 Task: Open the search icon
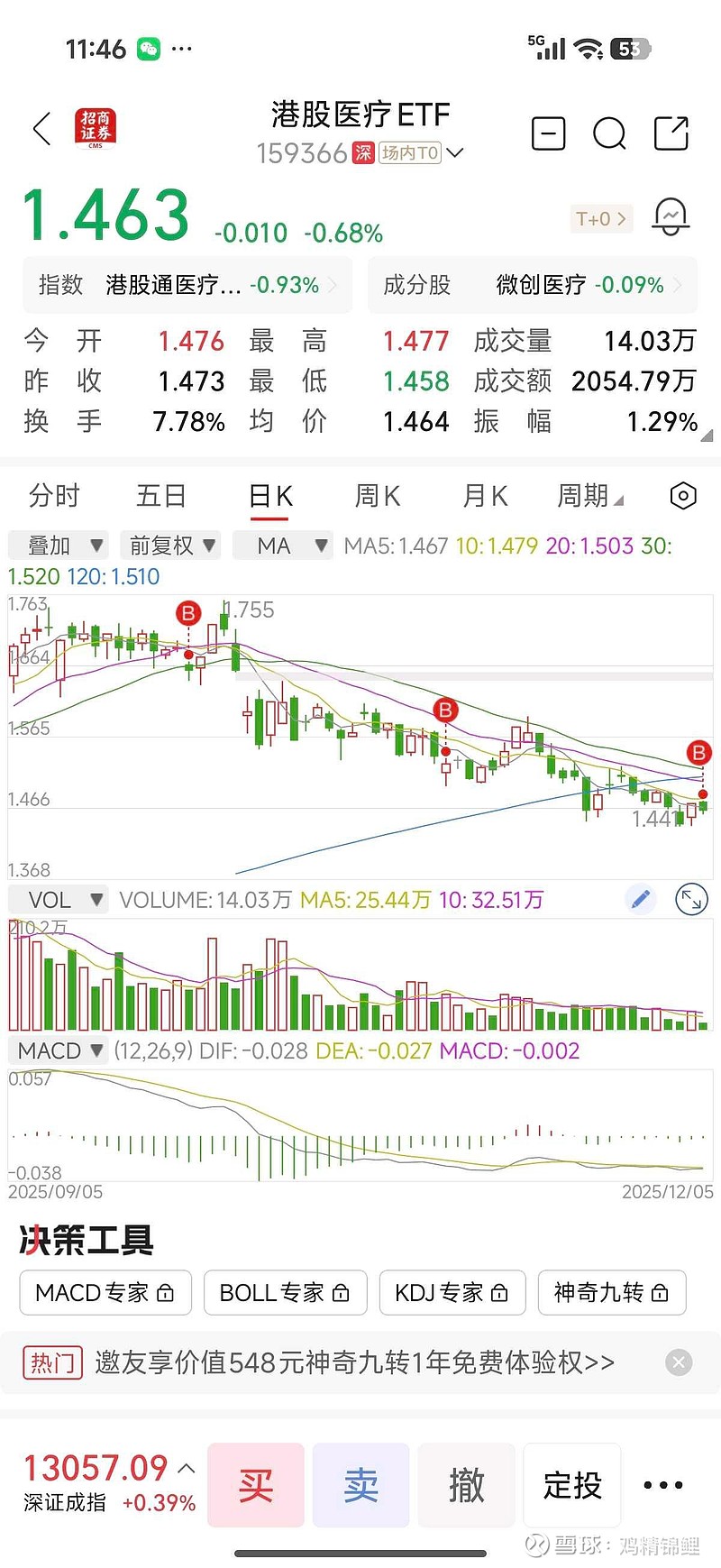(x=609, y=133)
